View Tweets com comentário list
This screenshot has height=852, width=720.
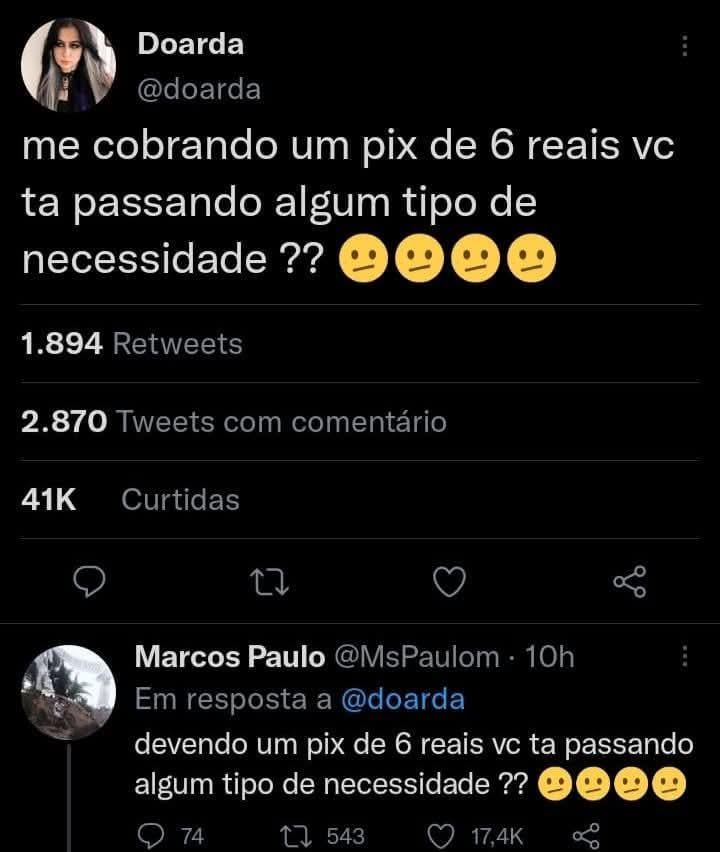(233, 422)
